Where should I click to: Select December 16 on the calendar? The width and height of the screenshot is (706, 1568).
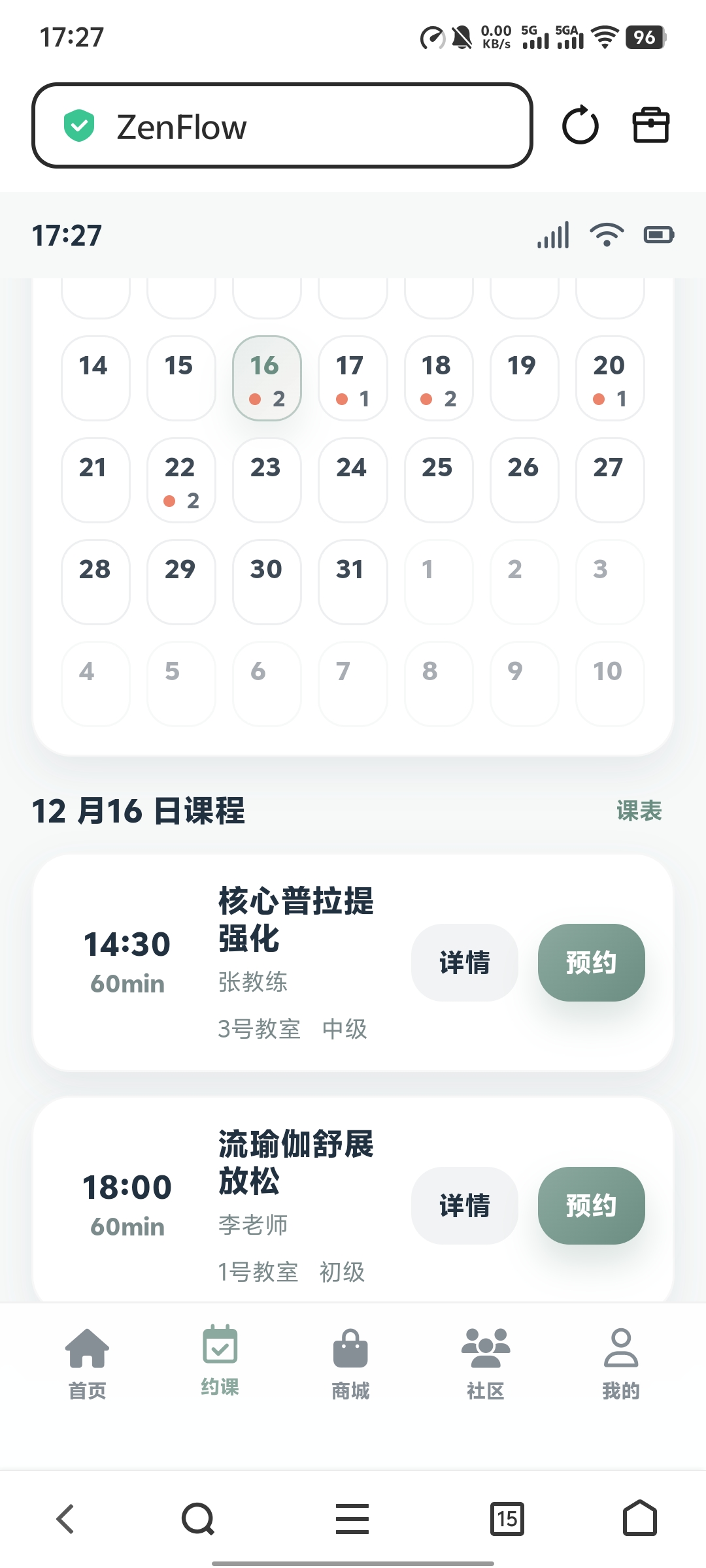coord(266,378)
